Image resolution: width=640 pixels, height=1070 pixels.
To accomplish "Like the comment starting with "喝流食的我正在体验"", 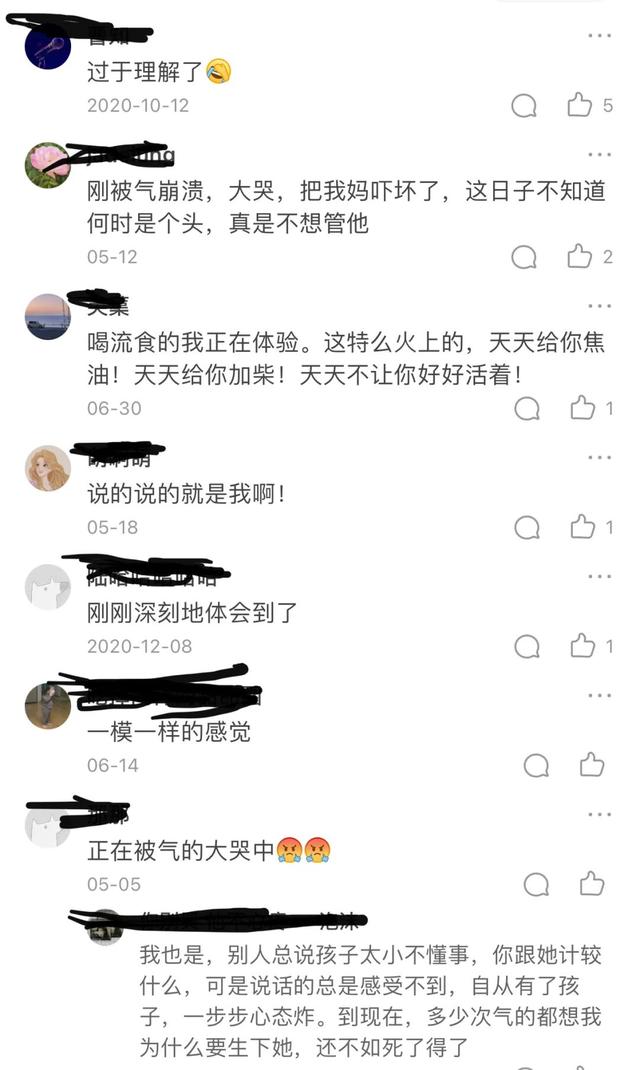I will pos(582,408).
